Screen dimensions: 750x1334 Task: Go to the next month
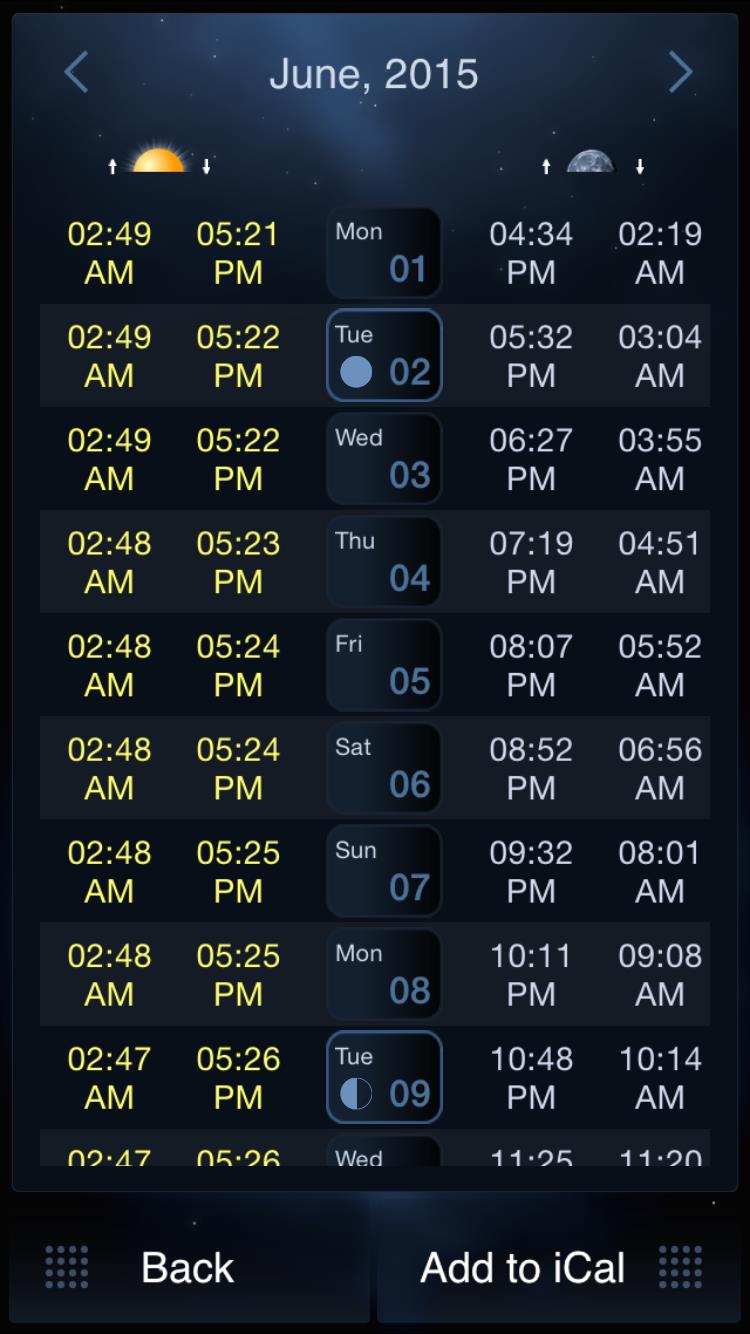(x=680, y=73)
